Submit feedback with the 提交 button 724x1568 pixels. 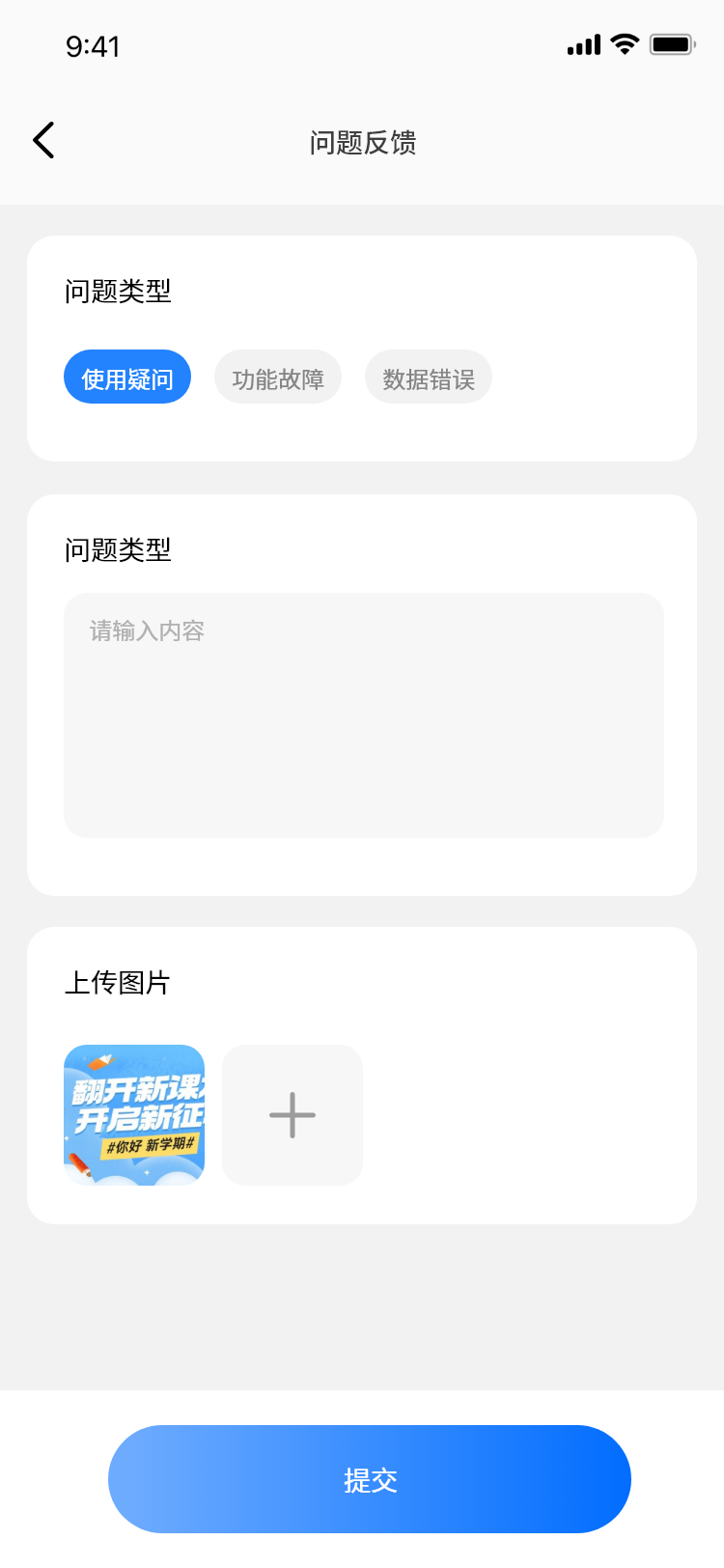click(x=370, y=1479)
